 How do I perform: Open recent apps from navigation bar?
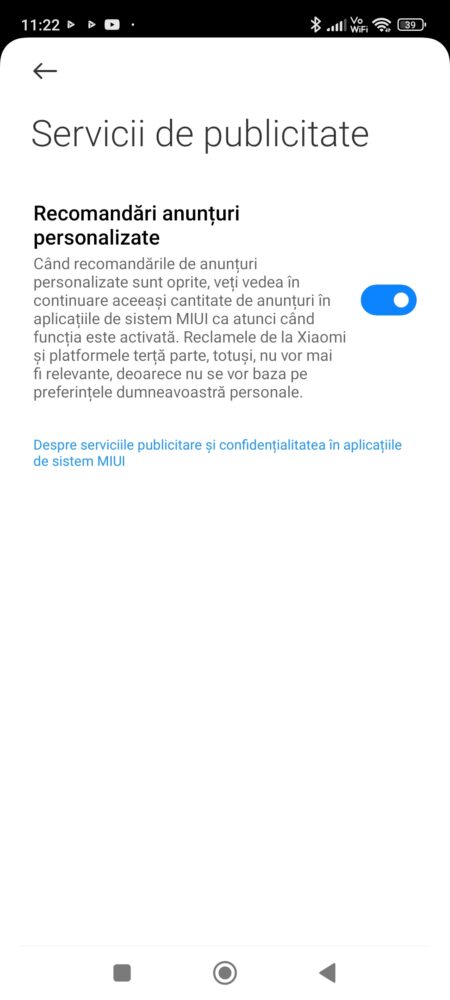122,973
